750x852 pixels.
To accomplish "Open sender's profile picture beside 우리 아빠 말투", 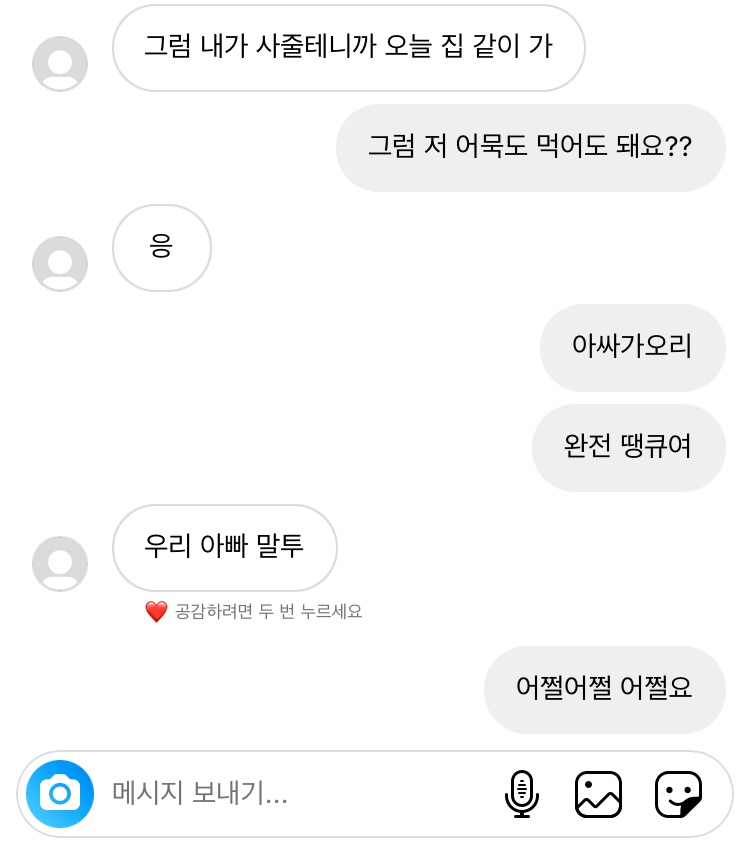I will coord(60,563).
